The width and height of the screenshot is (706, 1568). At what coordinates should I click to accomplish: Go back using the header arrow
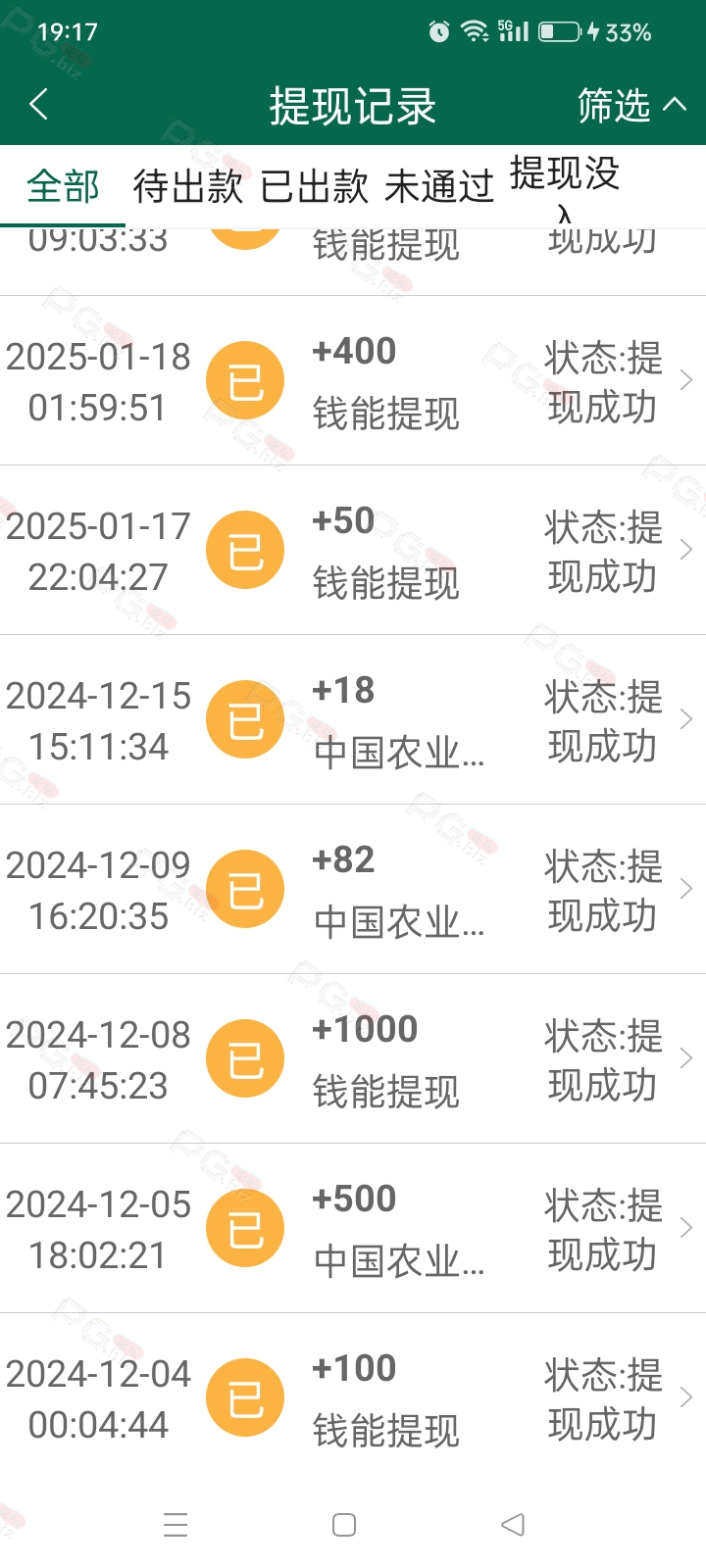(39, 104)
